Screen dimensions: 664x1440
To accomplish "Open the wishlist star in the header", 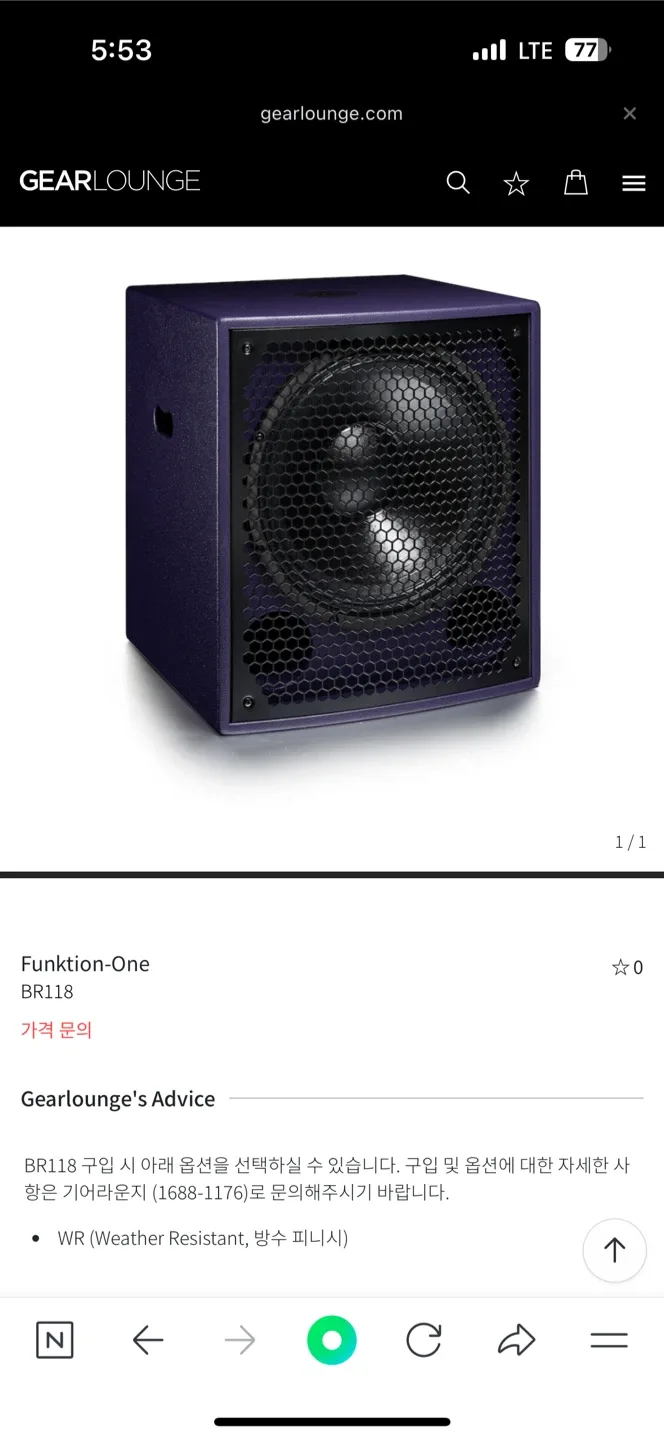I will coord(516,183).
